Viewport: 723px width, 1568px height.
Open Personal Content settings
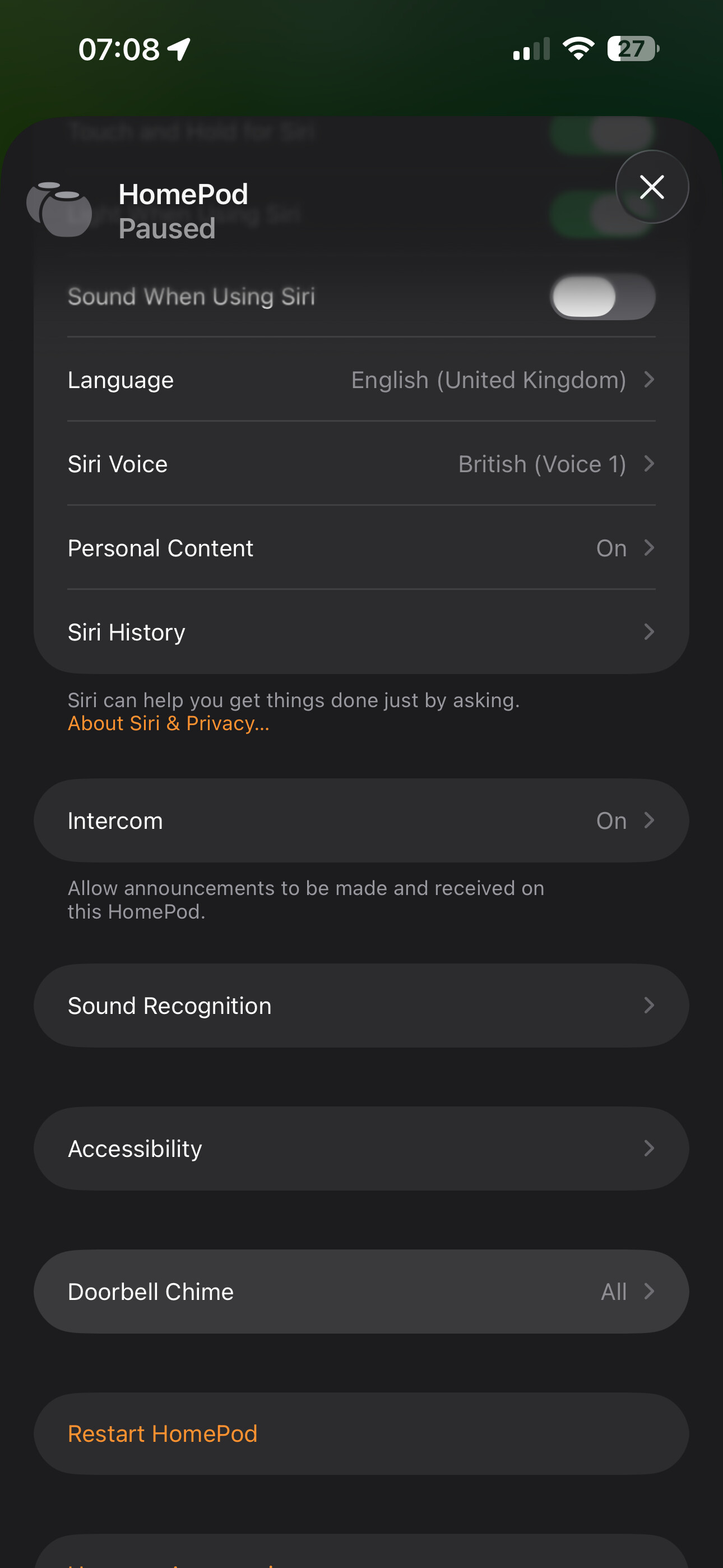pos(361,548)
